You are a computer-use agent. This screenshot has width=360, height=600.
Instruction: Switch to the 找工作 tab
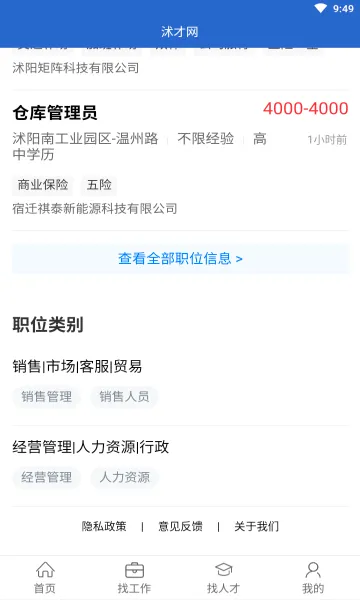pyautogui.click(x=135, y=578)
